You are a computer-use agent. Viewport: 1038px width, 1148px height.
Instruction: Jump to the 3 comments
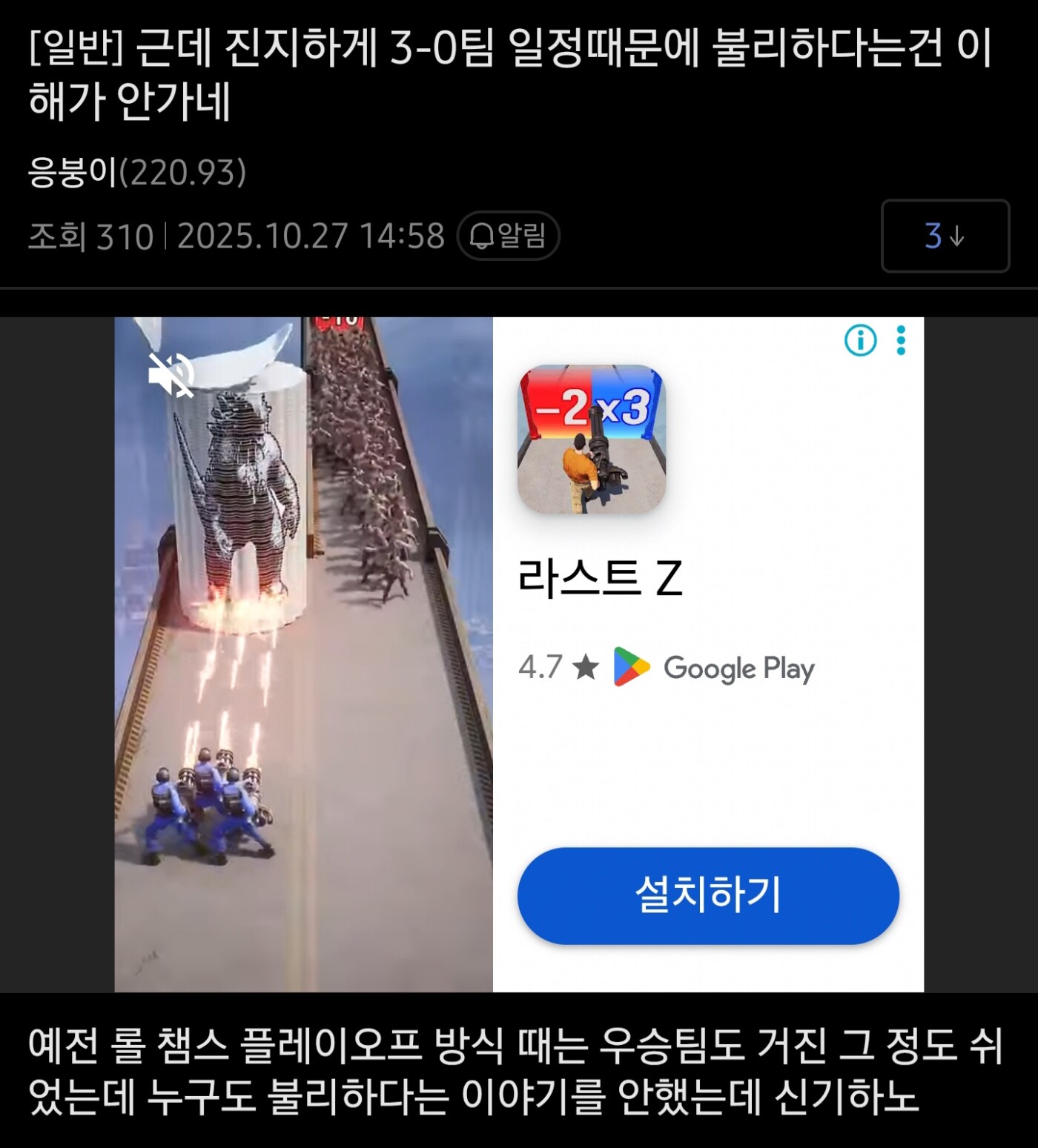(x=945, y=236)
